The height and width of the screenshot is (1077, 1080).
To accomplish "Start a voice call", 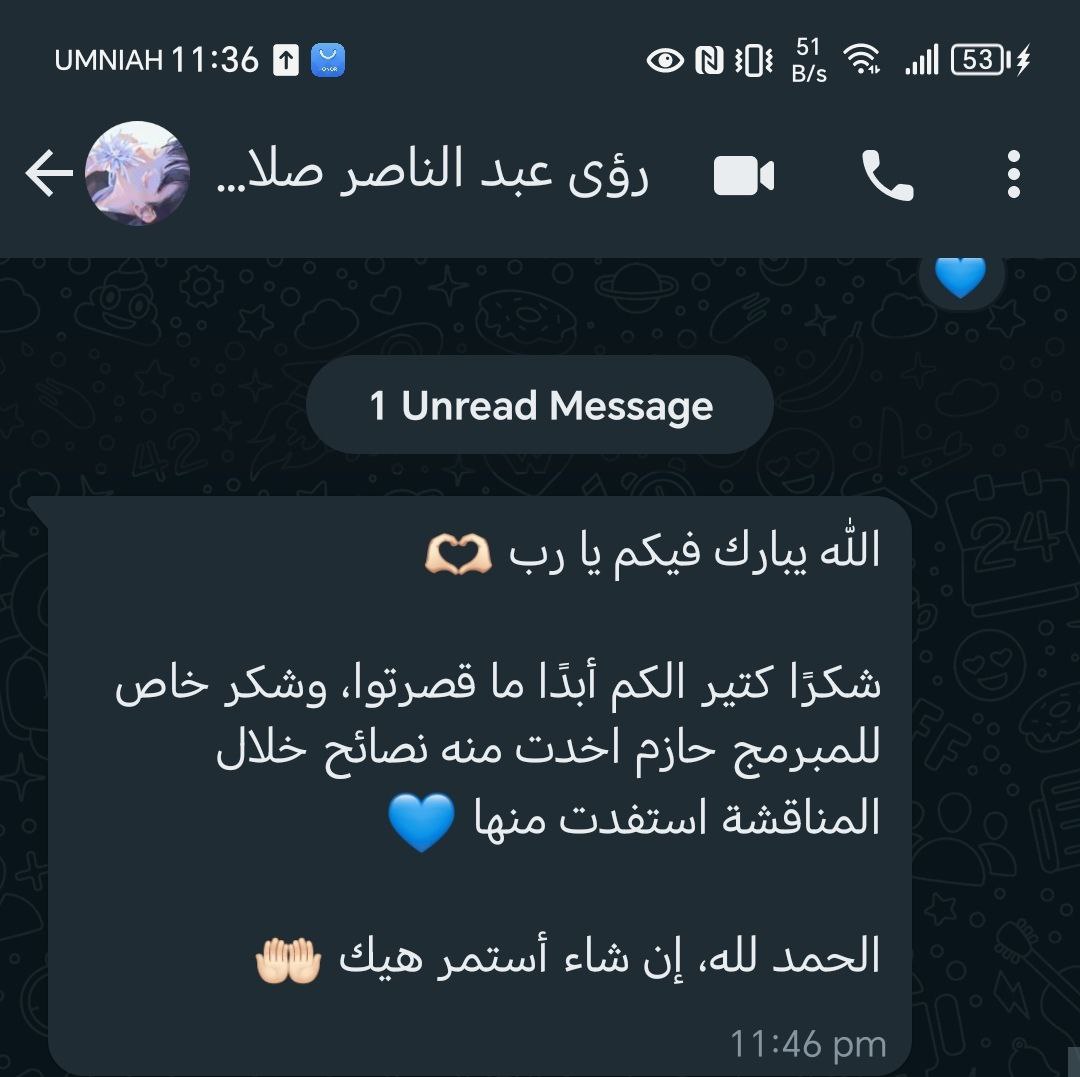I will click(x=887, y=177).
